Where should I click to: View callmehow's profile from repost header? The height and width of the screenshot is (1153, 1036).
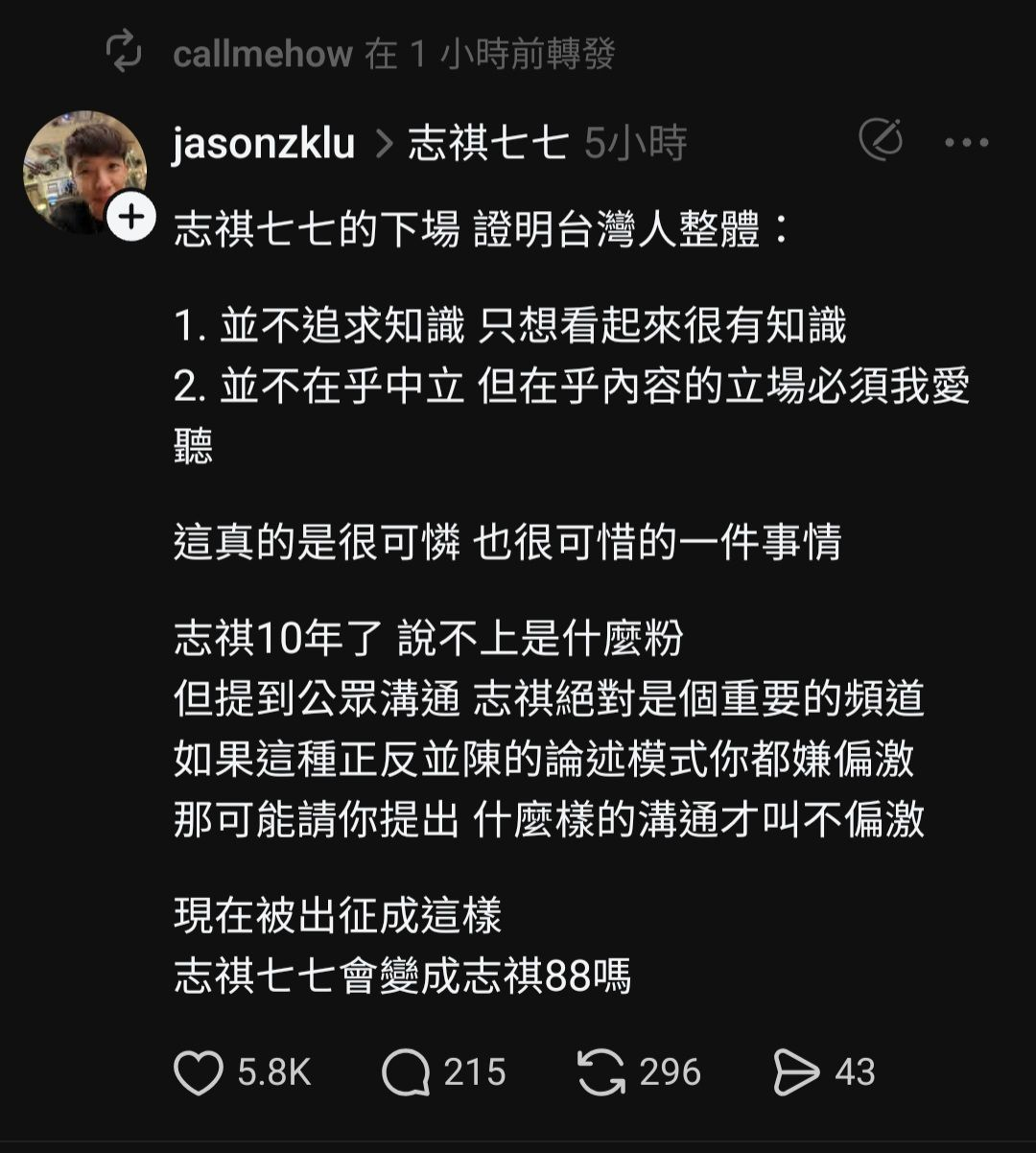coord(263,54)
